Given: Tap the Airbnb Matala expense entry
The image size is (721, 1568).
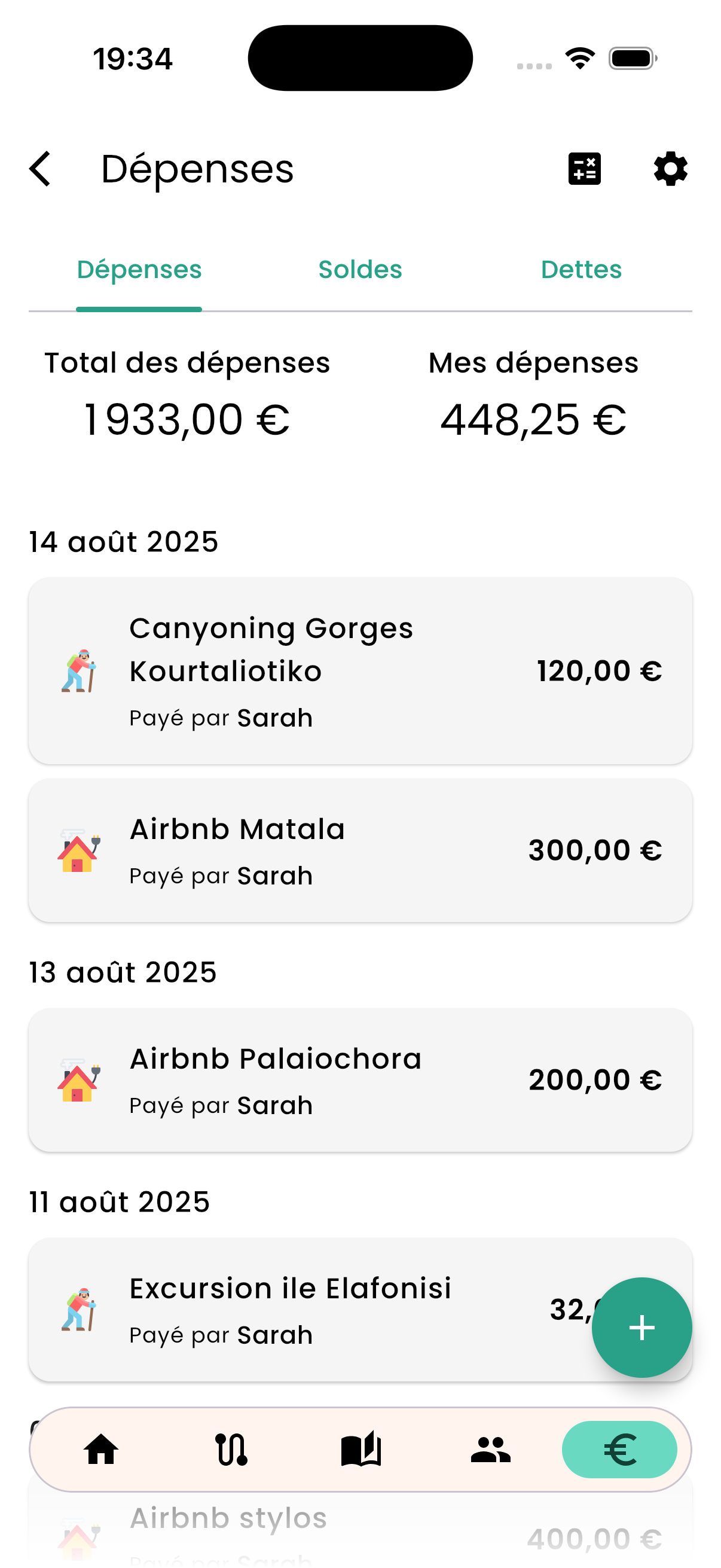Looking at the screenshot, I should pos(360,850).
